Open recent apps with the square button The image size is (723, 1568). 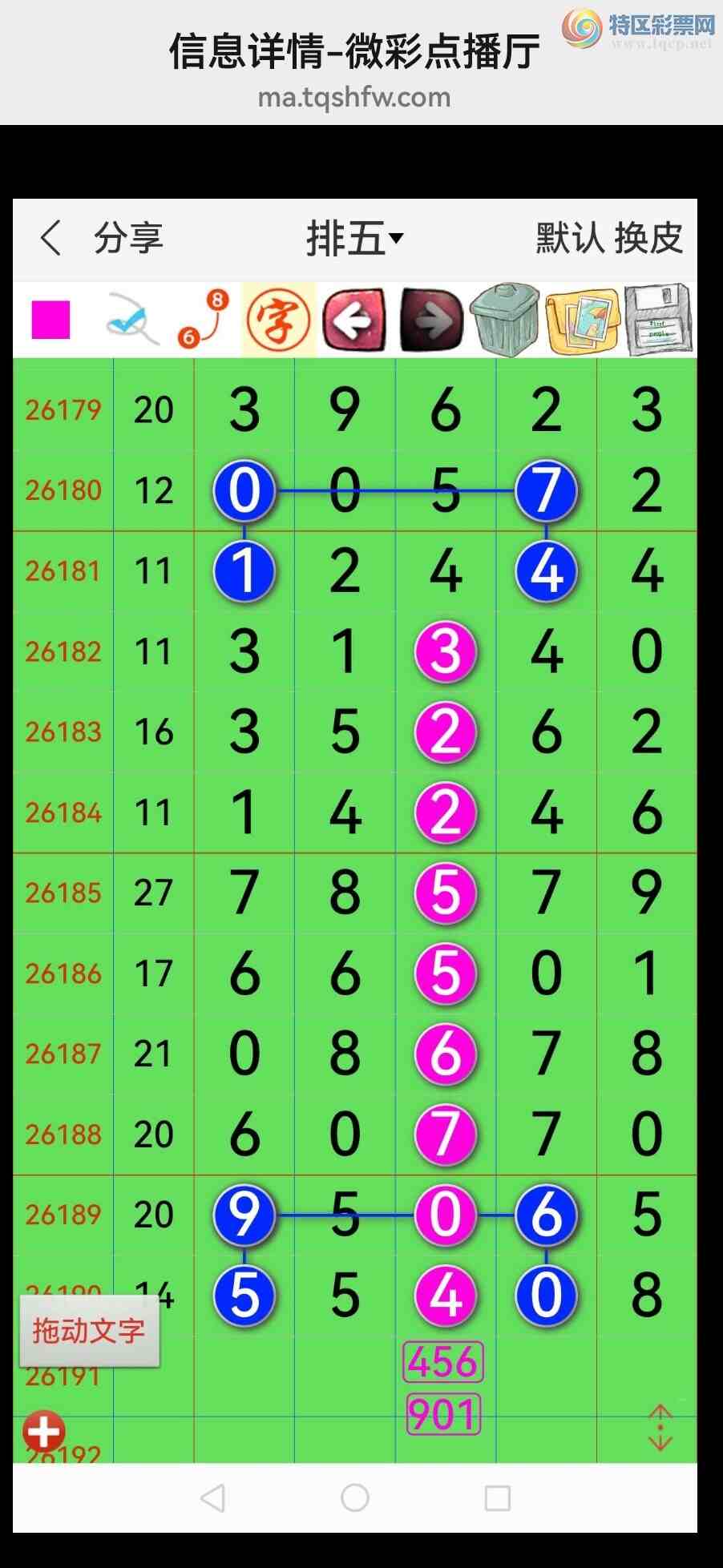[498, 1497]
